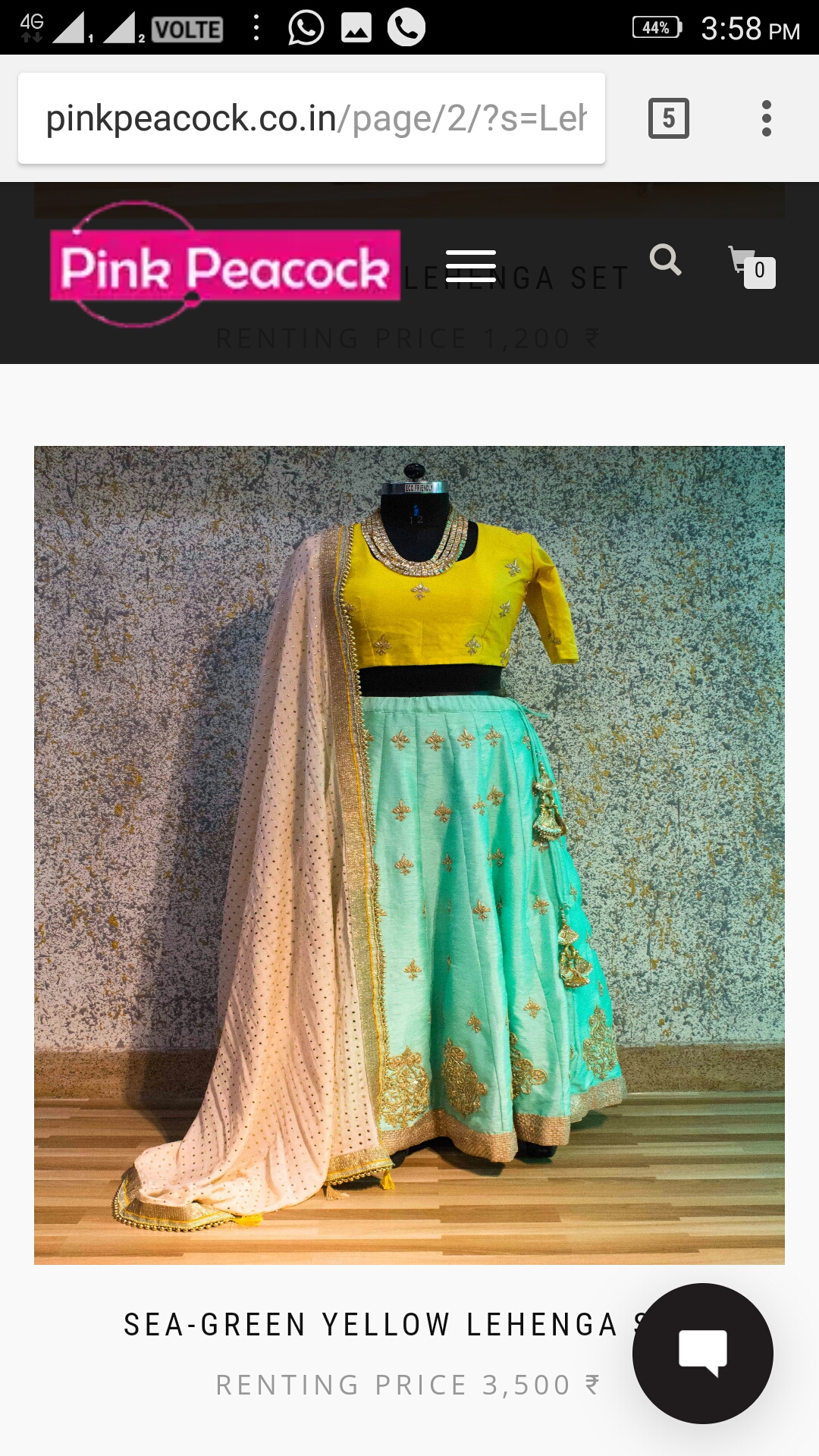The height and width of the screenshot is (1456, 819).
Task: Open the floating chat bubble
Action: (x=702, y=1353)
